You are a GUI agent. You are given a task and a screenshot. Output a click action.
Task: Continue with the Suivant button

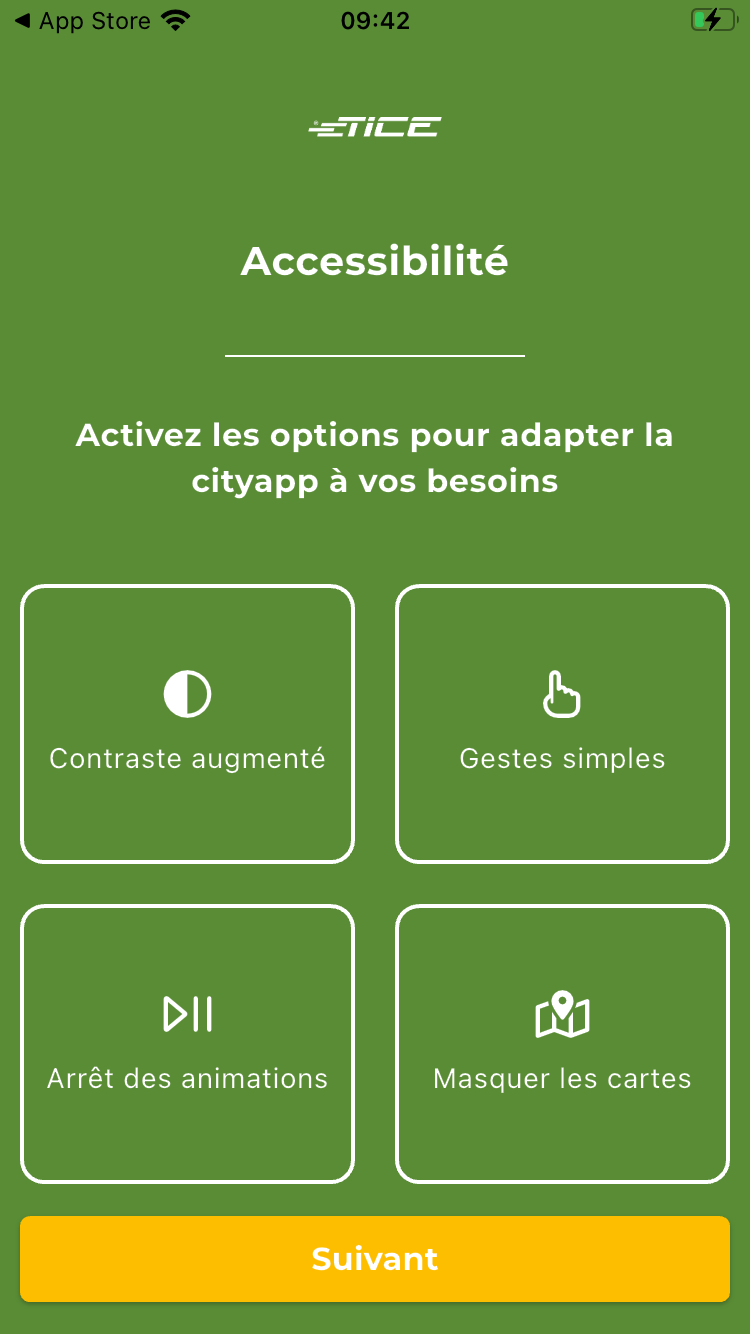pyautogui.click(x=375, y=1259)
